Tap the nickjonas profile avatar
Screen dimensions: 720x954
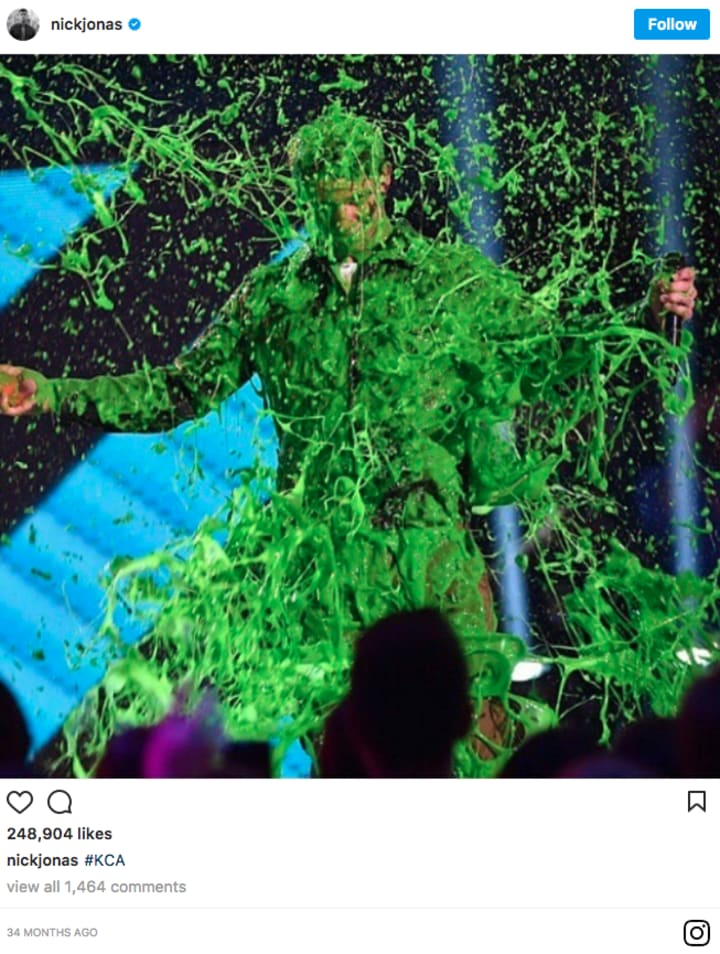[23, 24]
